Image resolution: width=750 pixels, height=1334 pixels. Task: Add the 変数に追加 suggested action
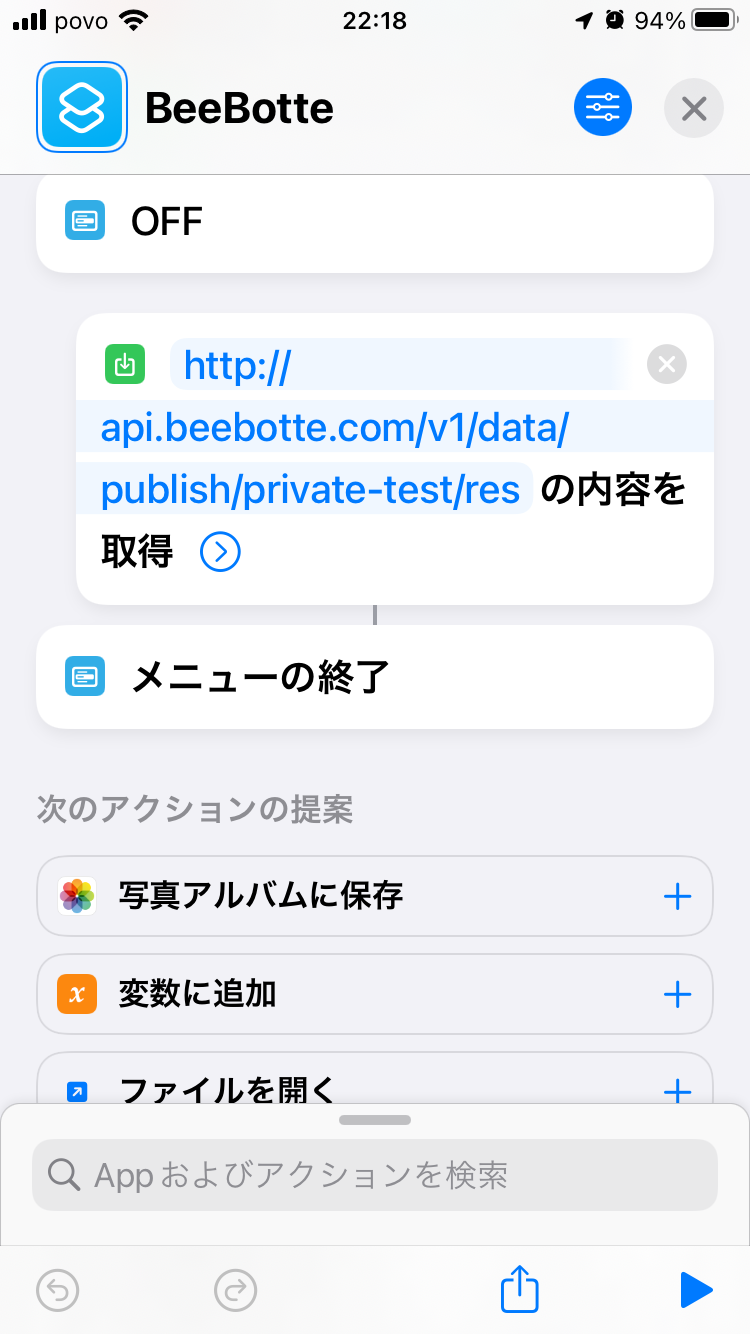pyautogui.click(x=678, y=994)
